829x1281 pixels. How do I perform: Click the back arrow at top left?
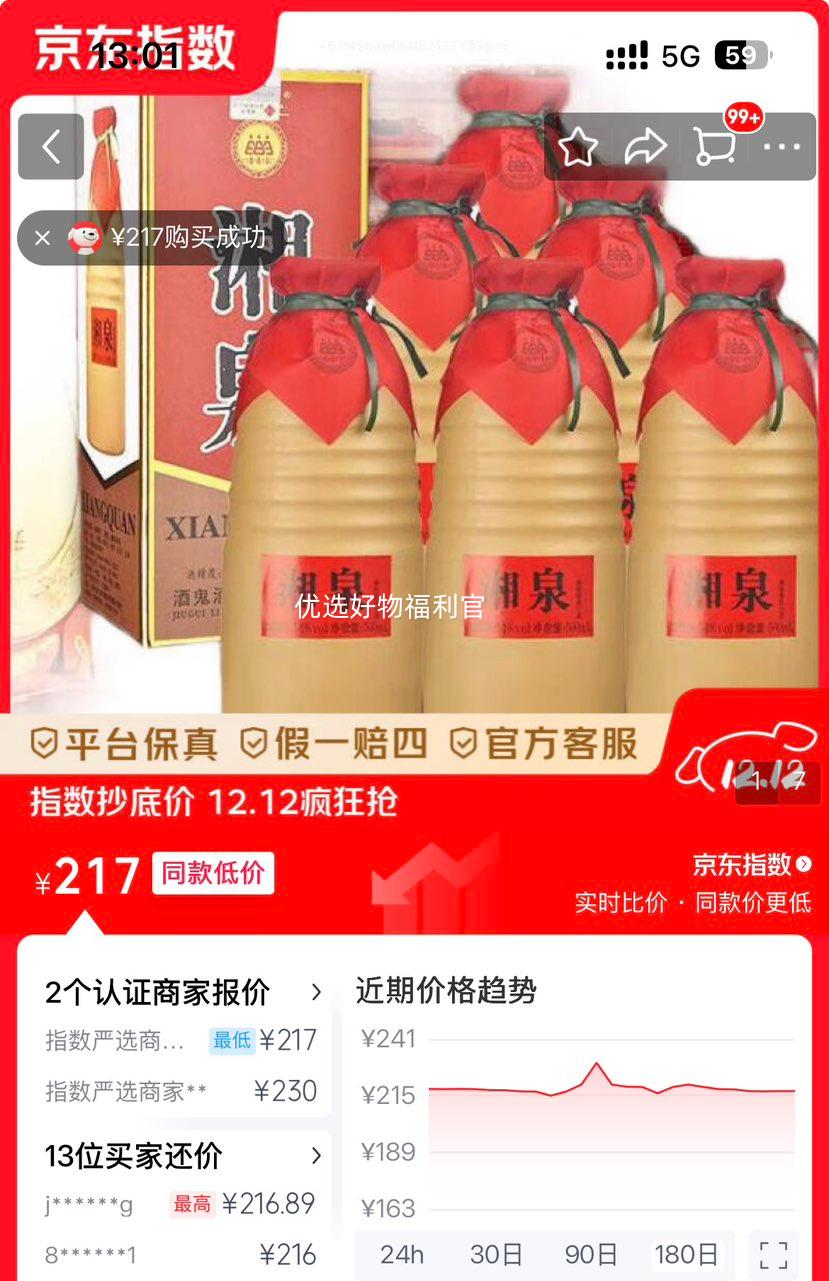tap(50, 146)
